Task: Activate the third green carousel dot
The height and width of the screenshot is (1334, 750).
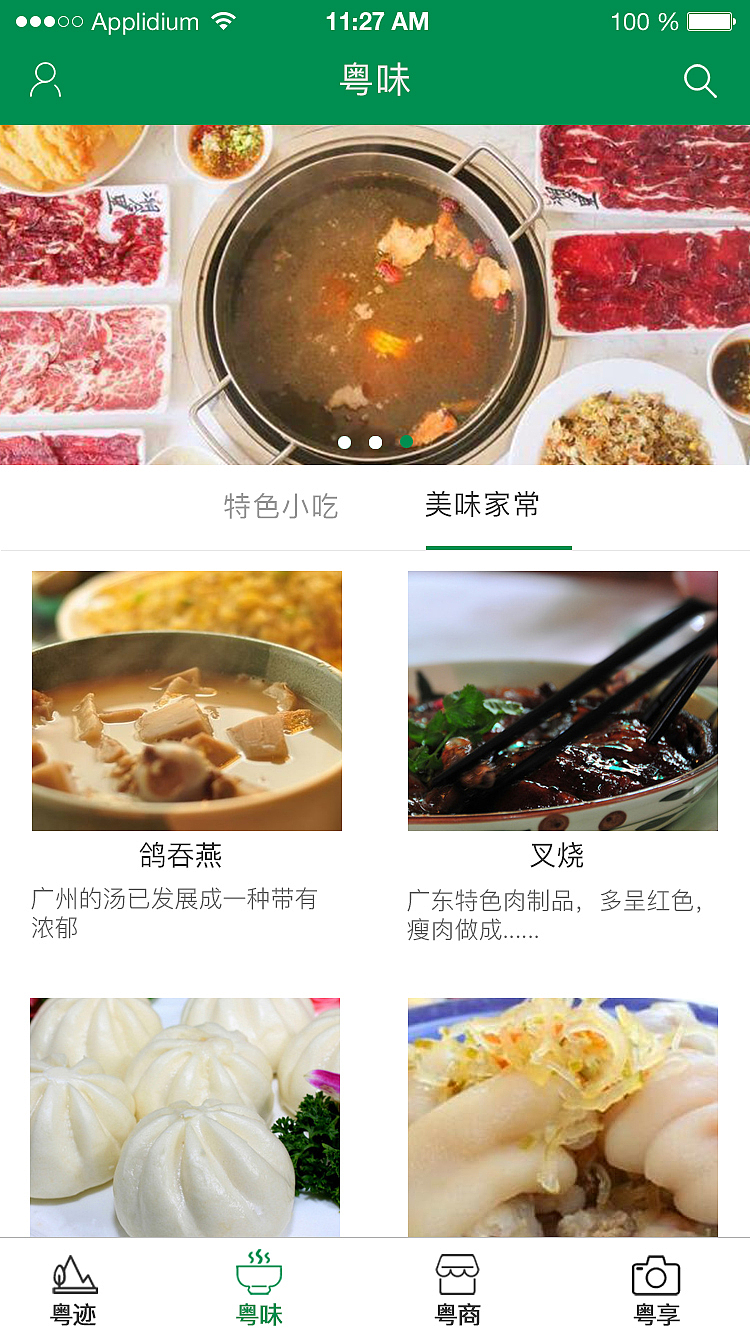Action: coord(406,441)
